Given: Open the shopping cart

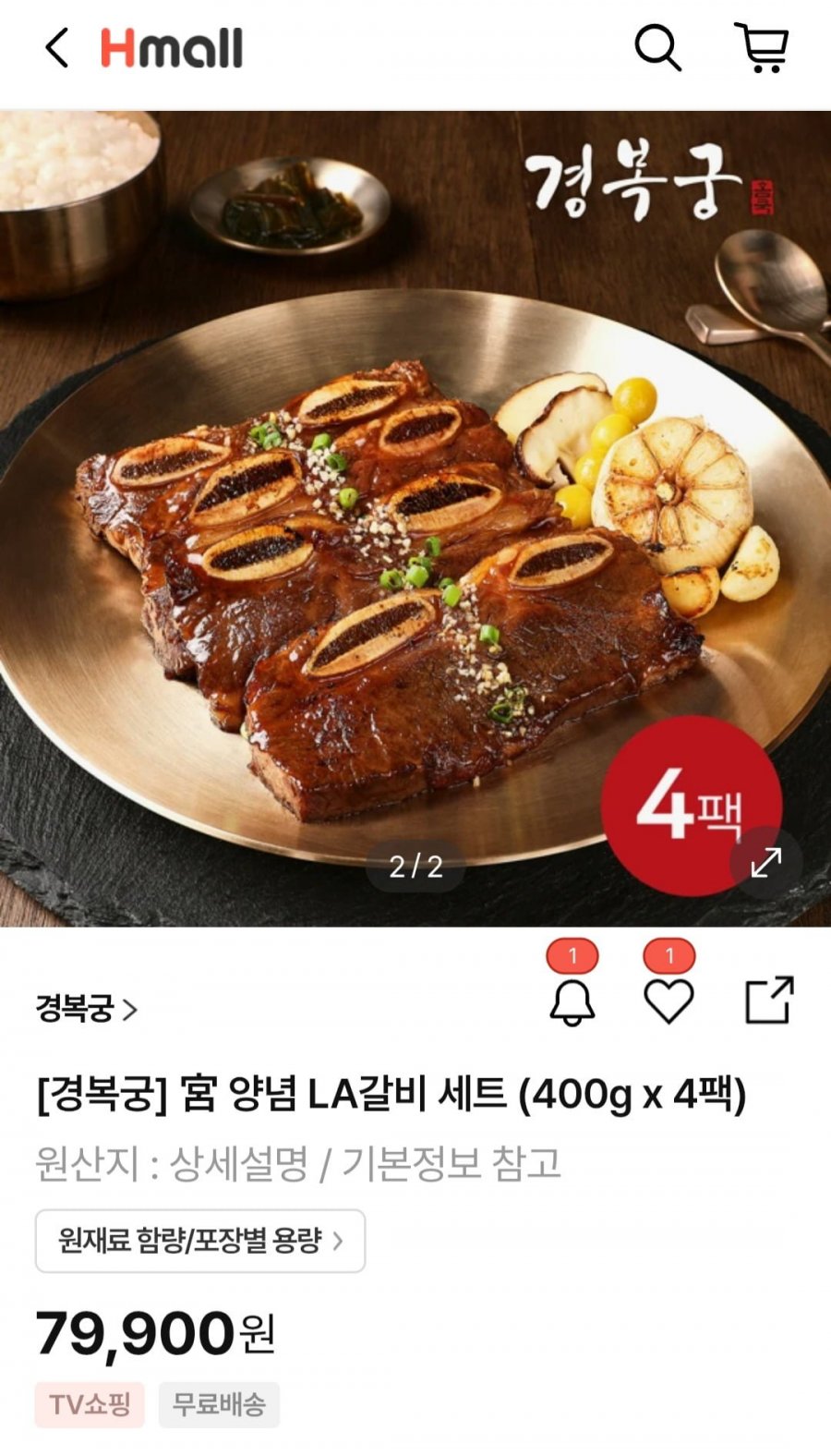Looking at the screenshot, I should point(763,48).
